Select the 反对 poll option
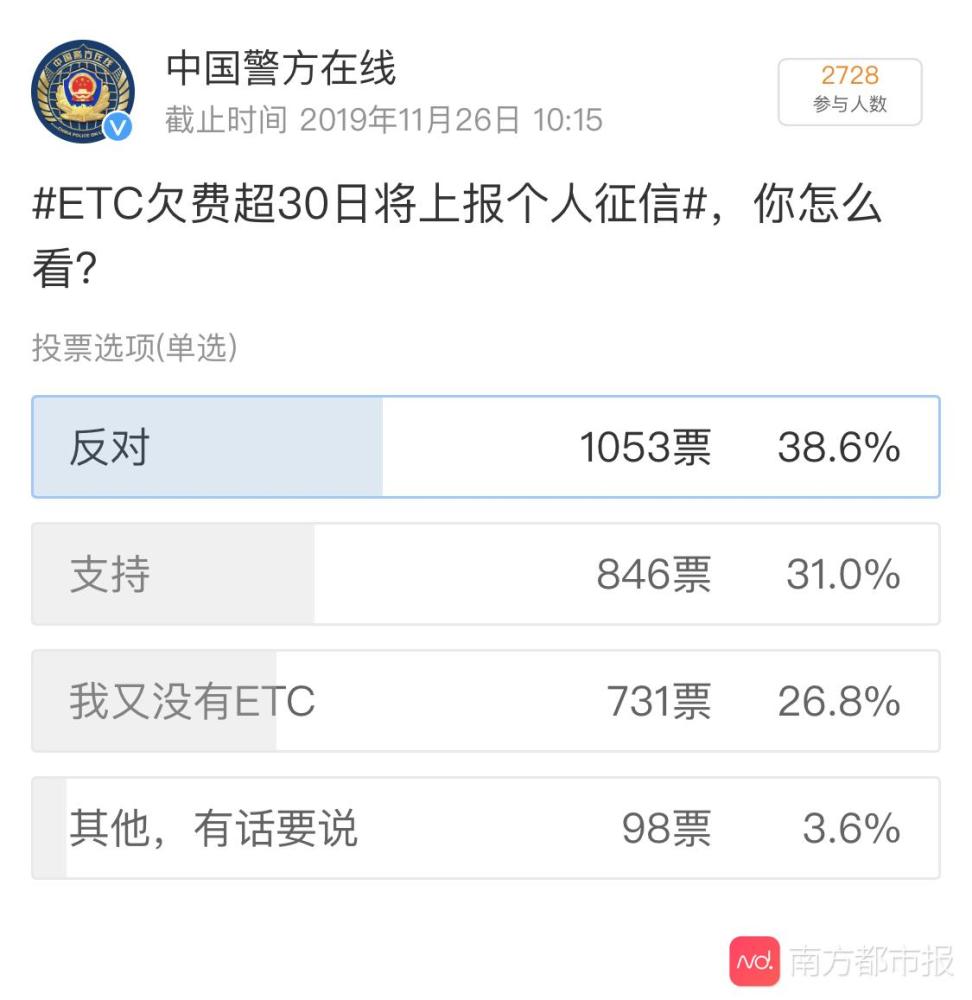The width and height of the screenshot is (972, 1000). (485, 447)
